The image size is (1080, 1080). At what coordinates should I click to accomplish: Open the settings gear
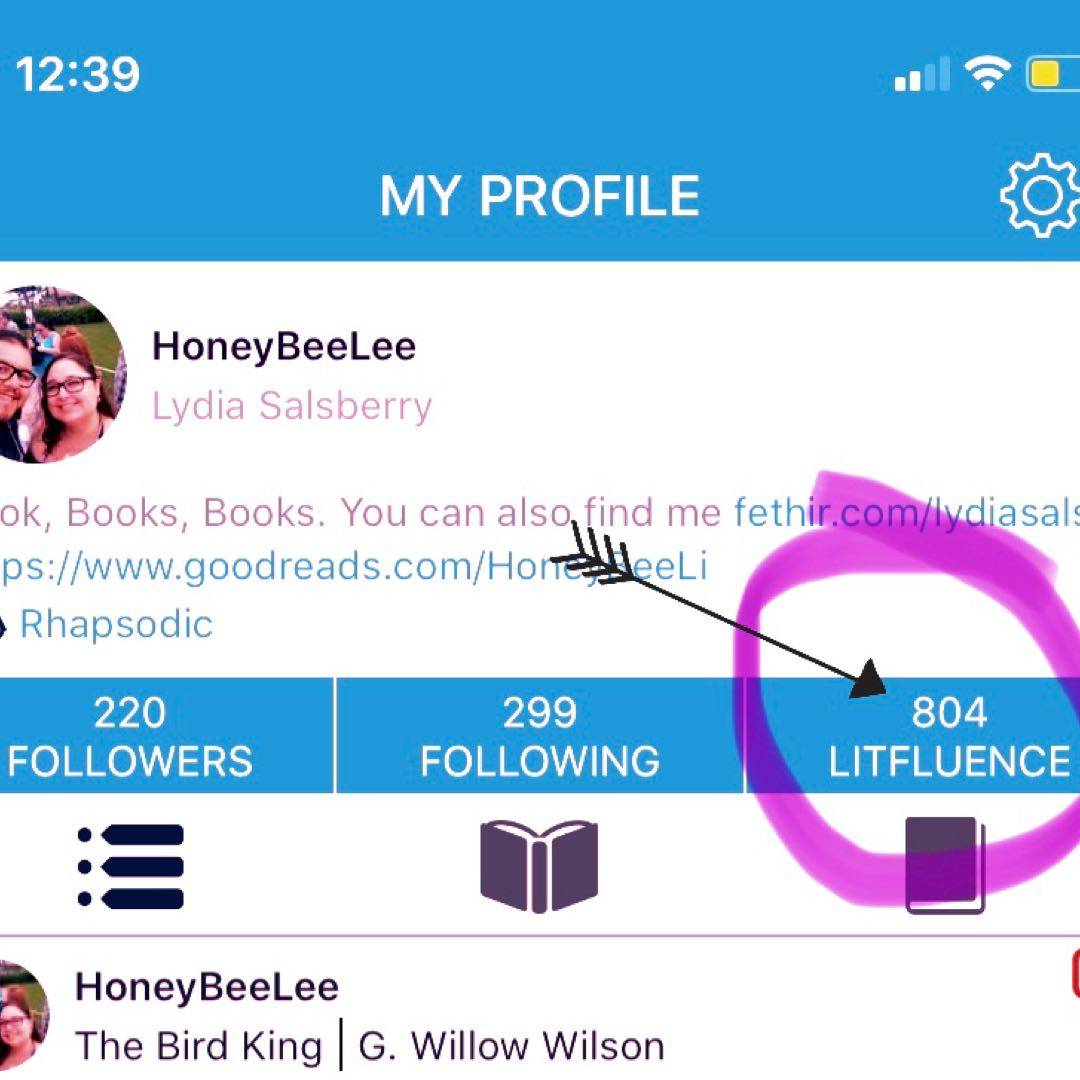[x=1041, y=196]
